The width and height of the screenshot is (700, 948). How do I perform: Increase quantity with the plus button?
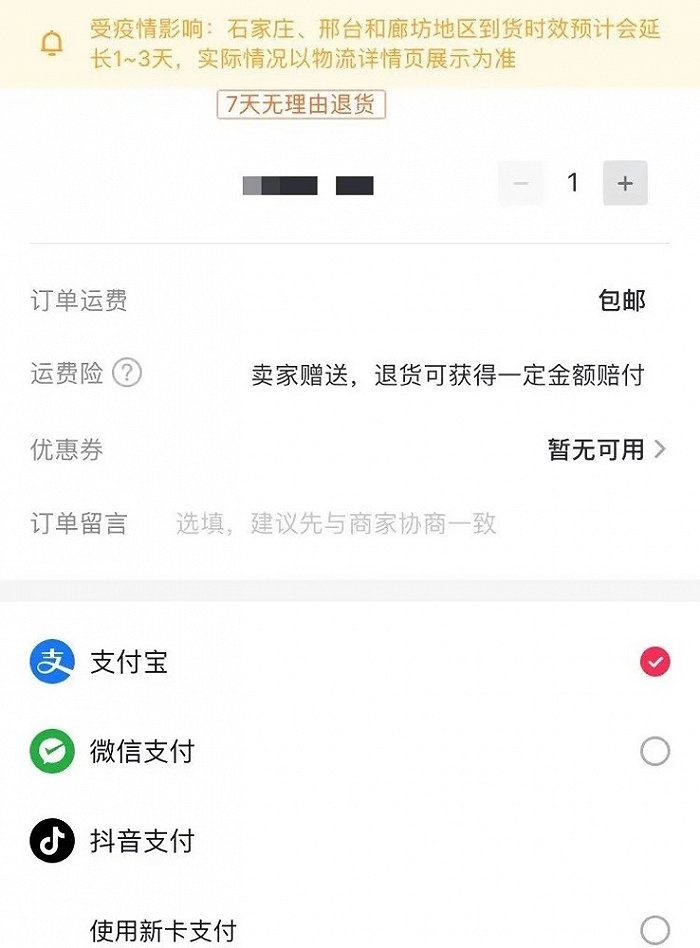pyautogui.click(x=625, y=183)
